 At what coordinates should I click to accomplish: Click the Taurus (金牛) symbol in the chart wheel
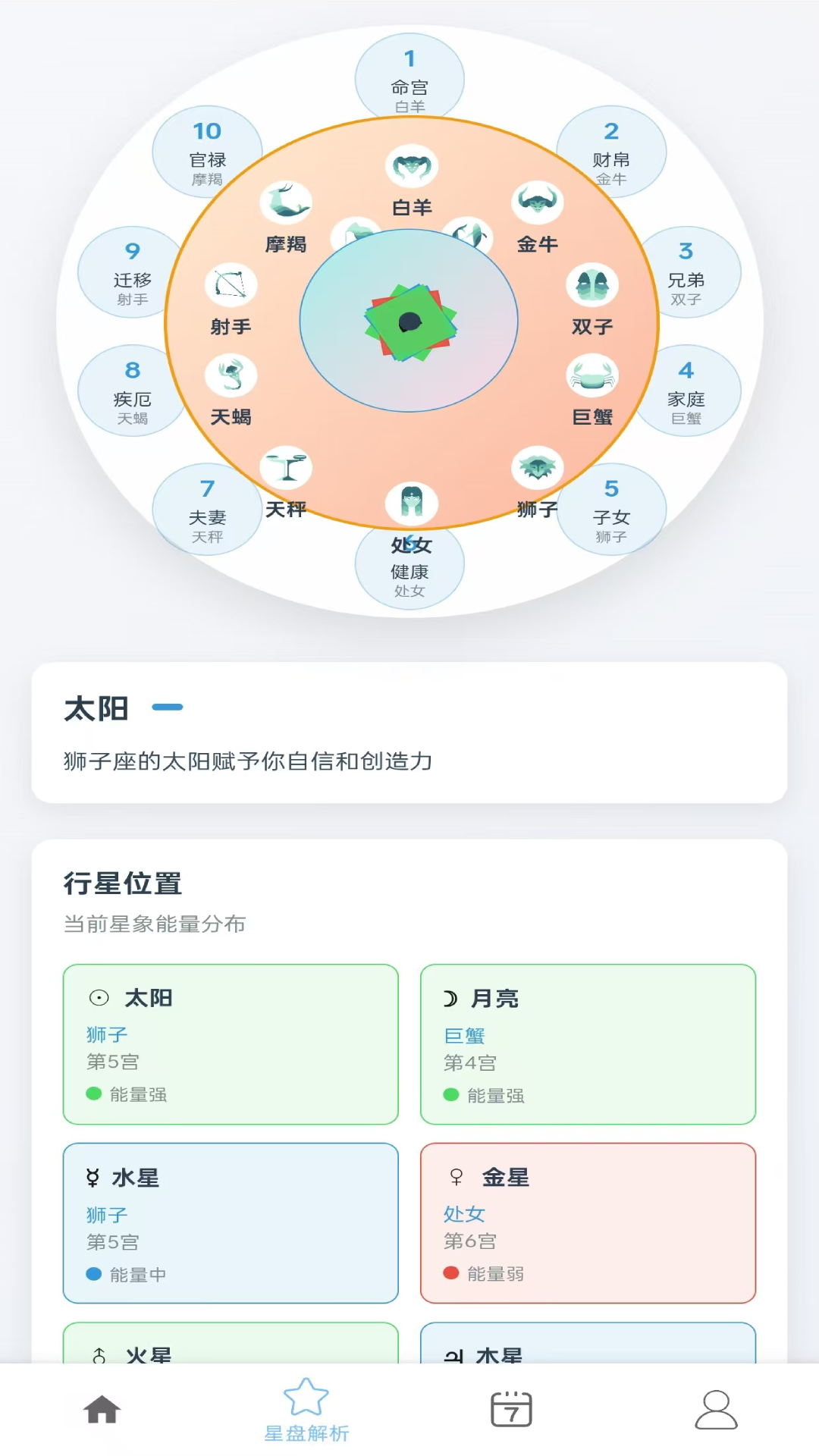pyautogui.click(x=537, y=201)
